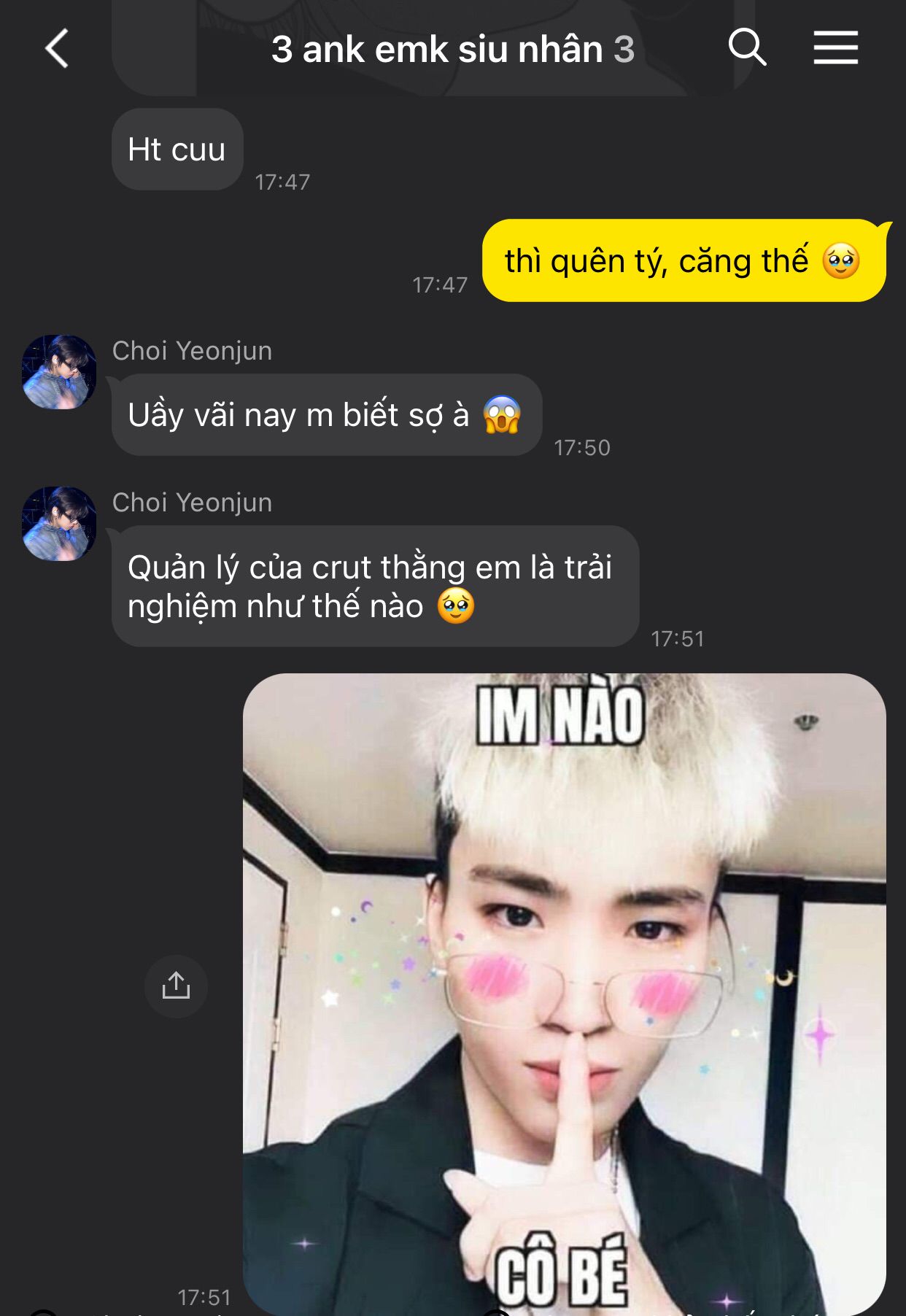Go back from the group chat
This screenshot has height=1316, width=906.
point(57,49)
